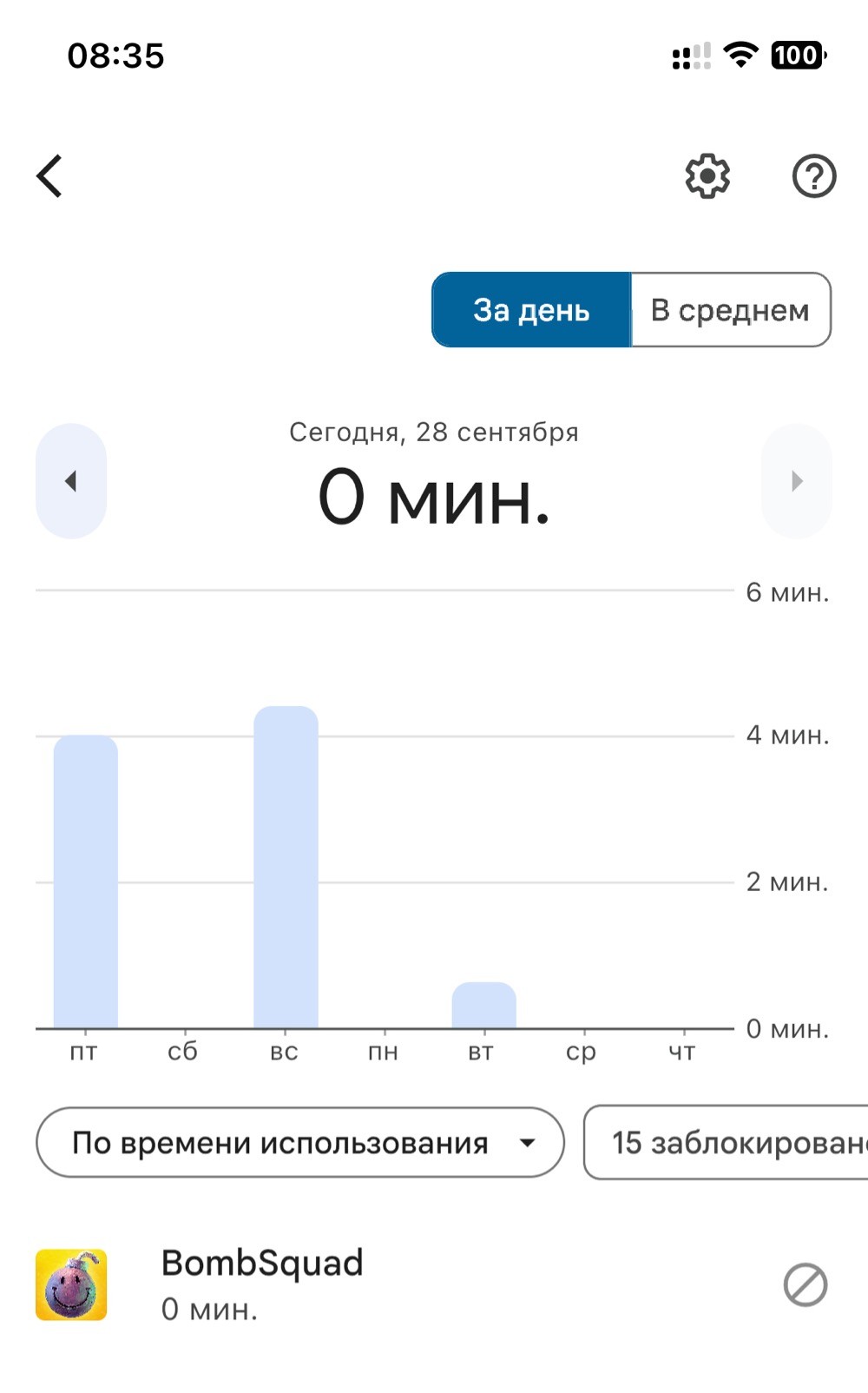868x1393 pixels.
Task: Open settings via the gear icon
Action: point(707,176)
